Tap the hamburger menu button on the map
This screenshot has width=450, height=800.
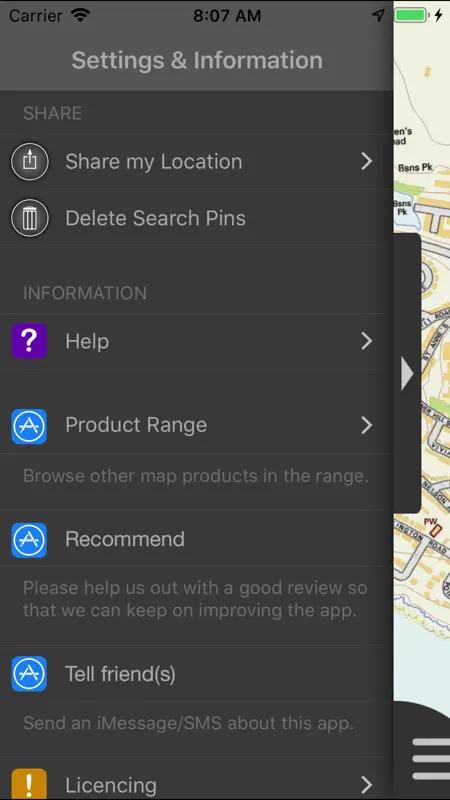(x=432, y=759)
